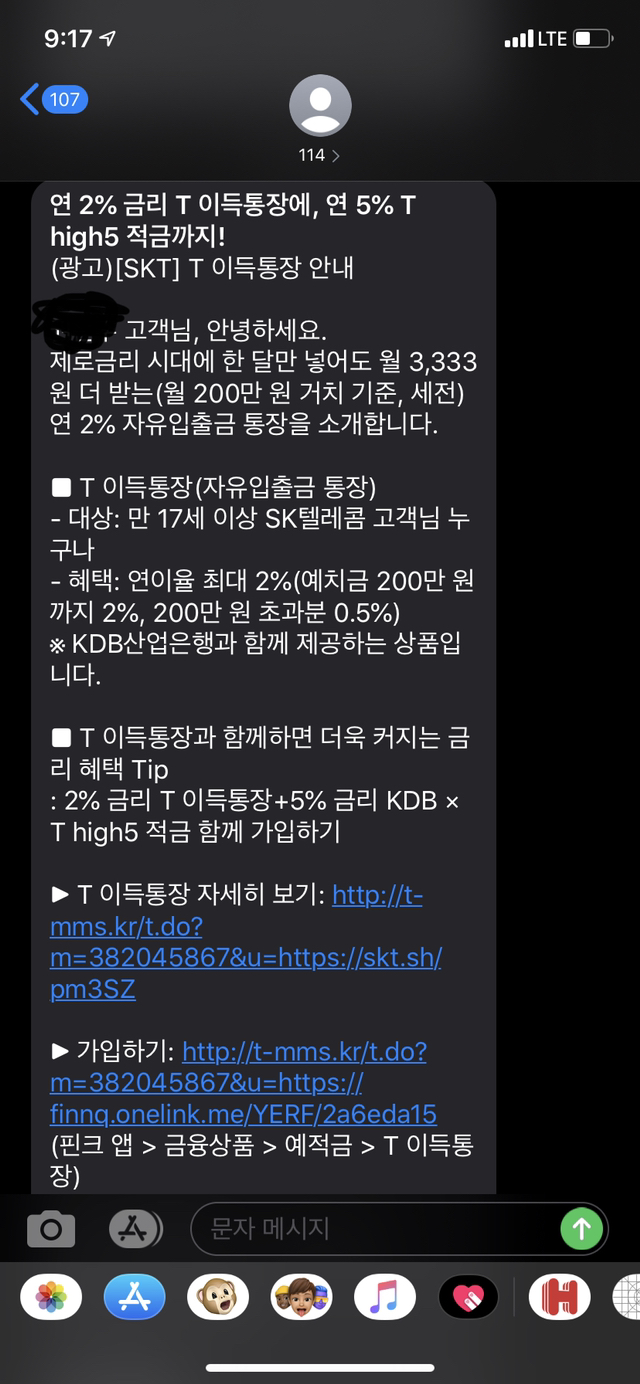
Task: Focus the 문자 메시지 text field
Action: tap(380, 1228)
